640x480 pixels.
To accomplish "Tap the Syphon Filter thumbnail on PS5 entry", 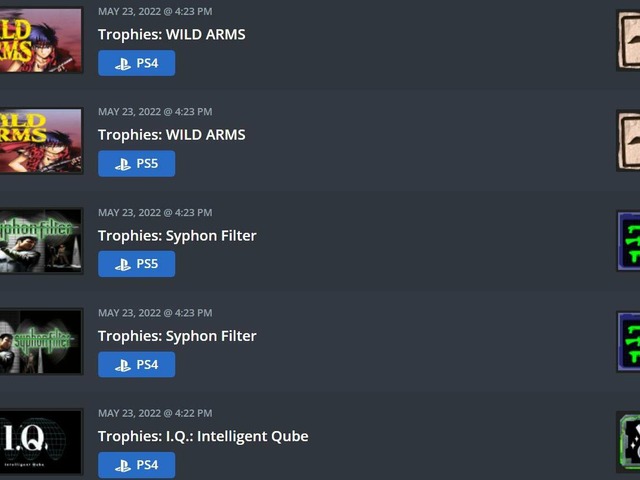I will [40, 240].
